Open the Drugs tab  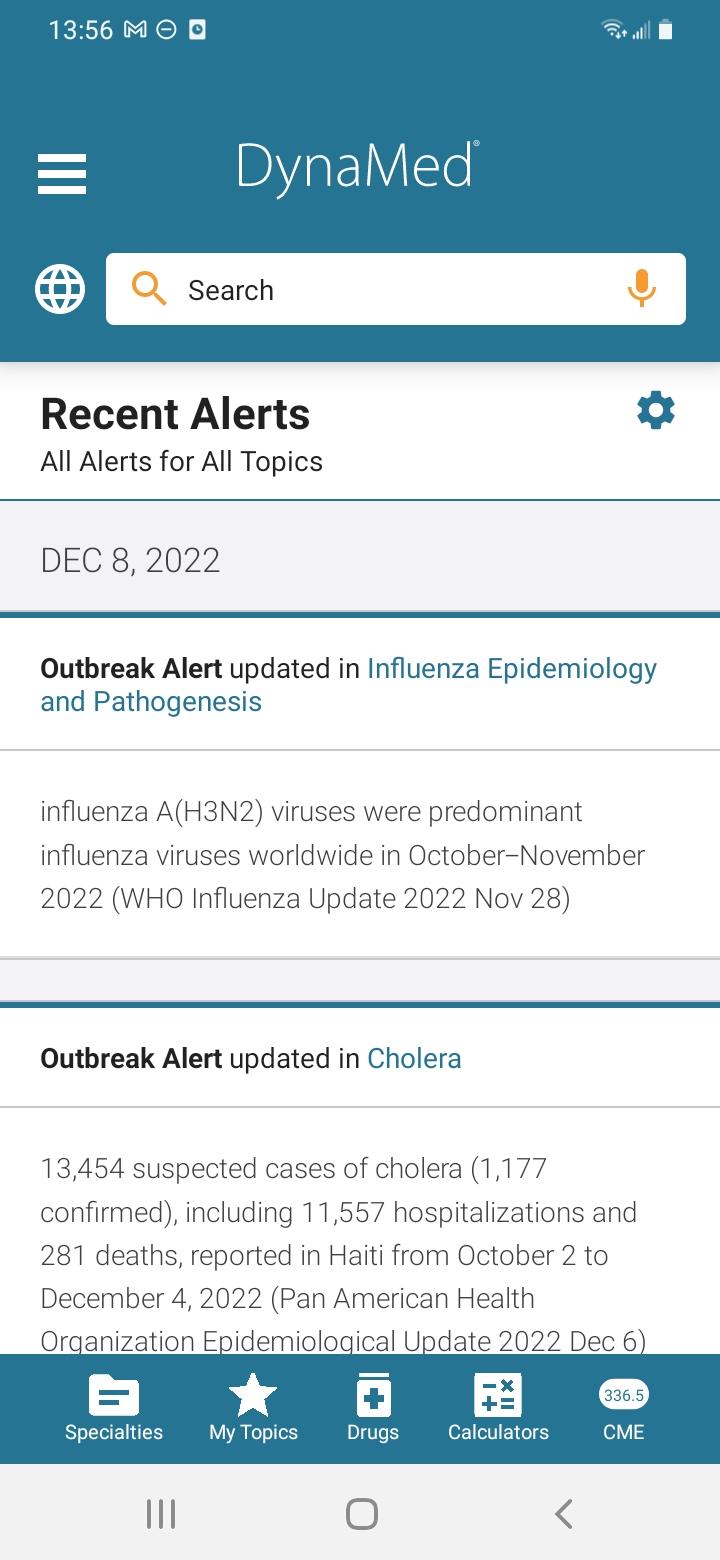(x=373, y=1409)
